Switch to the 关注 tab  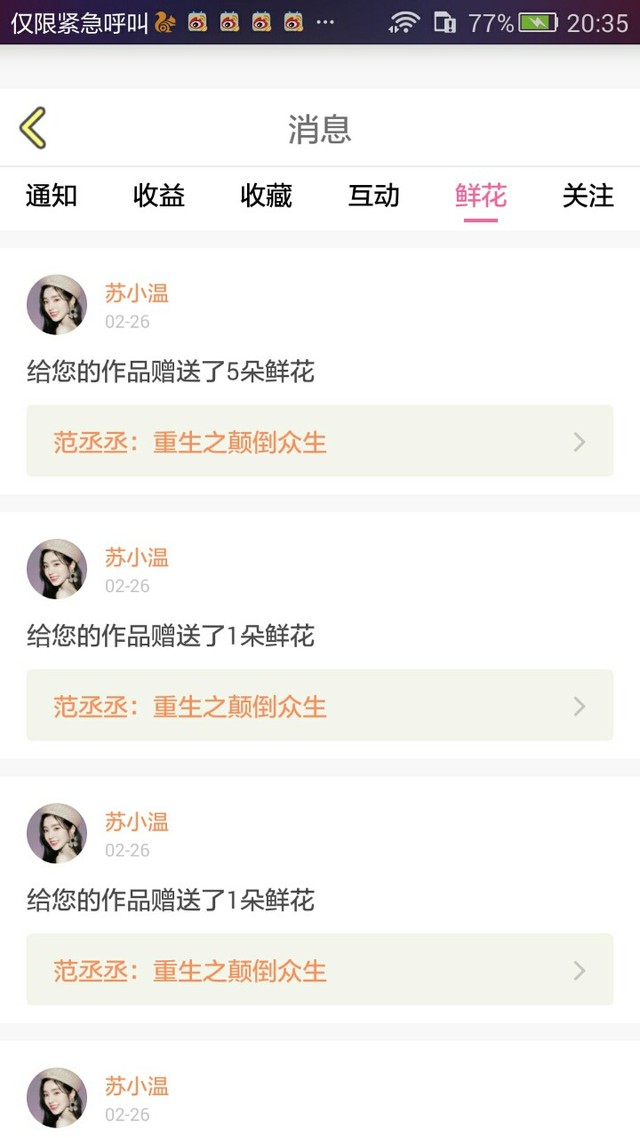(588, 196)
